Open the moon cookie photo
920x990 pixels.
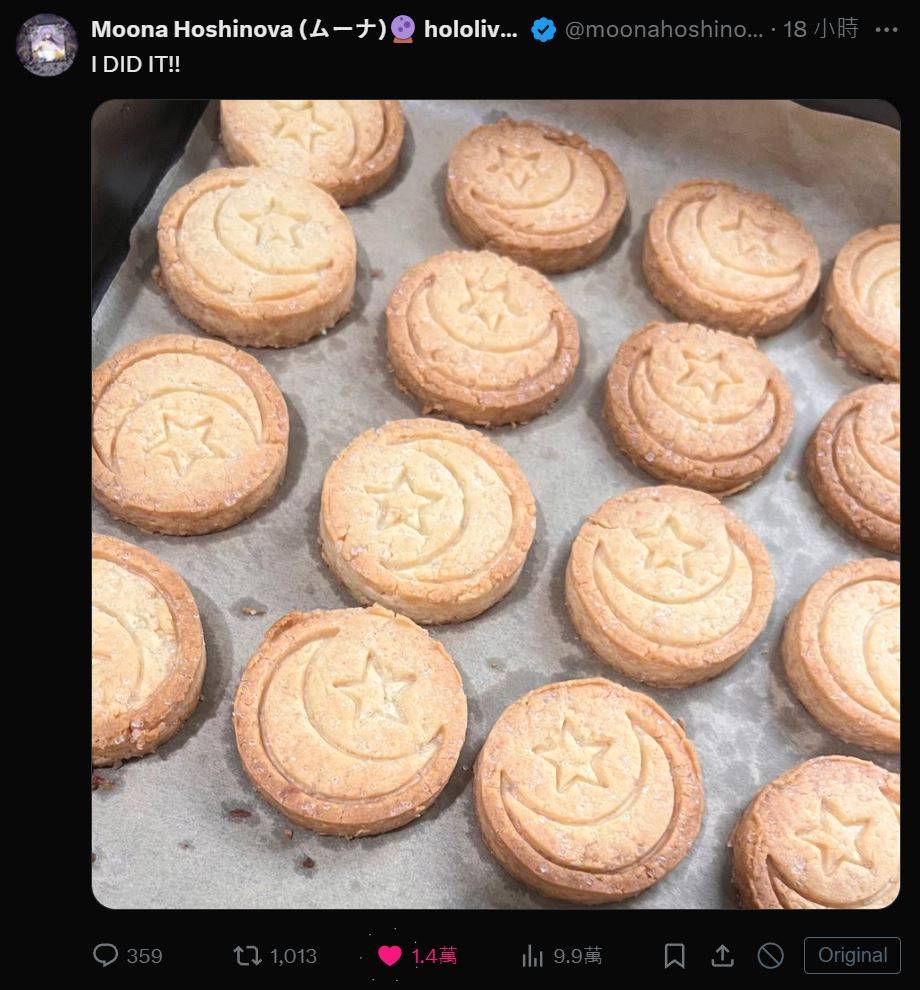coord(495,503)
